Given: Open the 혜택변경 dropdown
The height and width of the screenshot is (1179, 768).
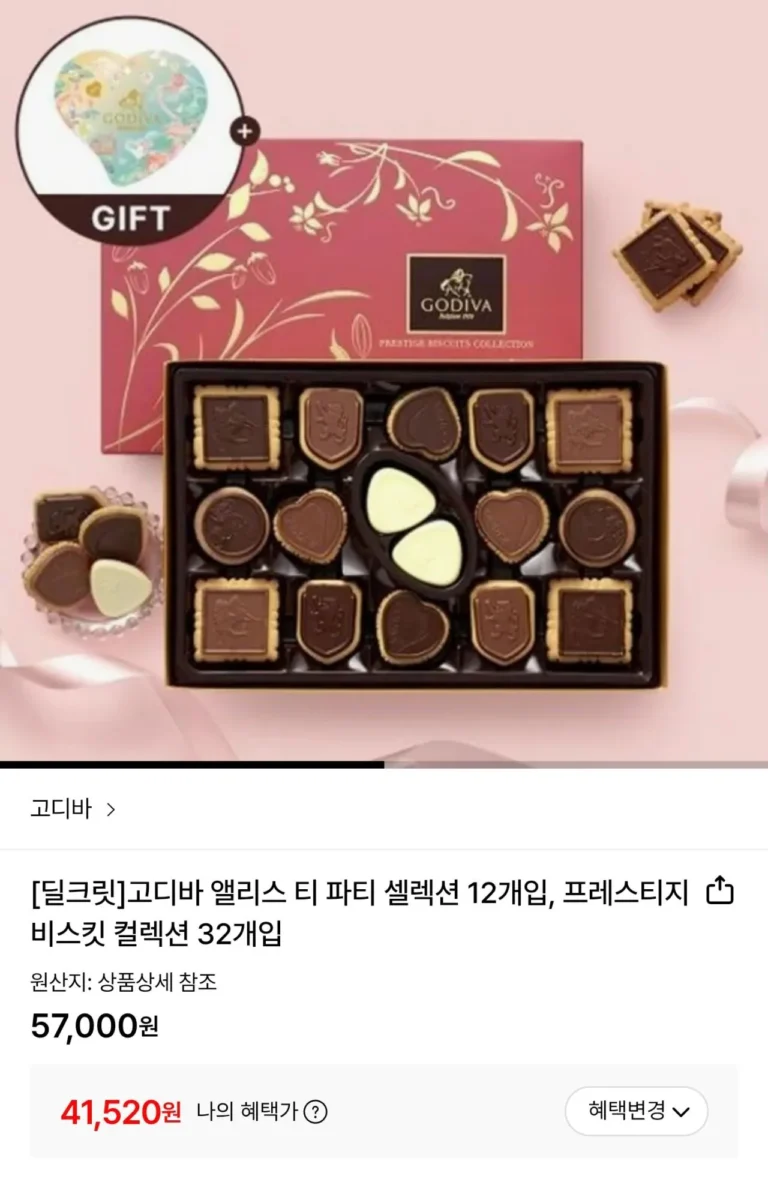Looking at the screenshot, I should (636, 1111).
